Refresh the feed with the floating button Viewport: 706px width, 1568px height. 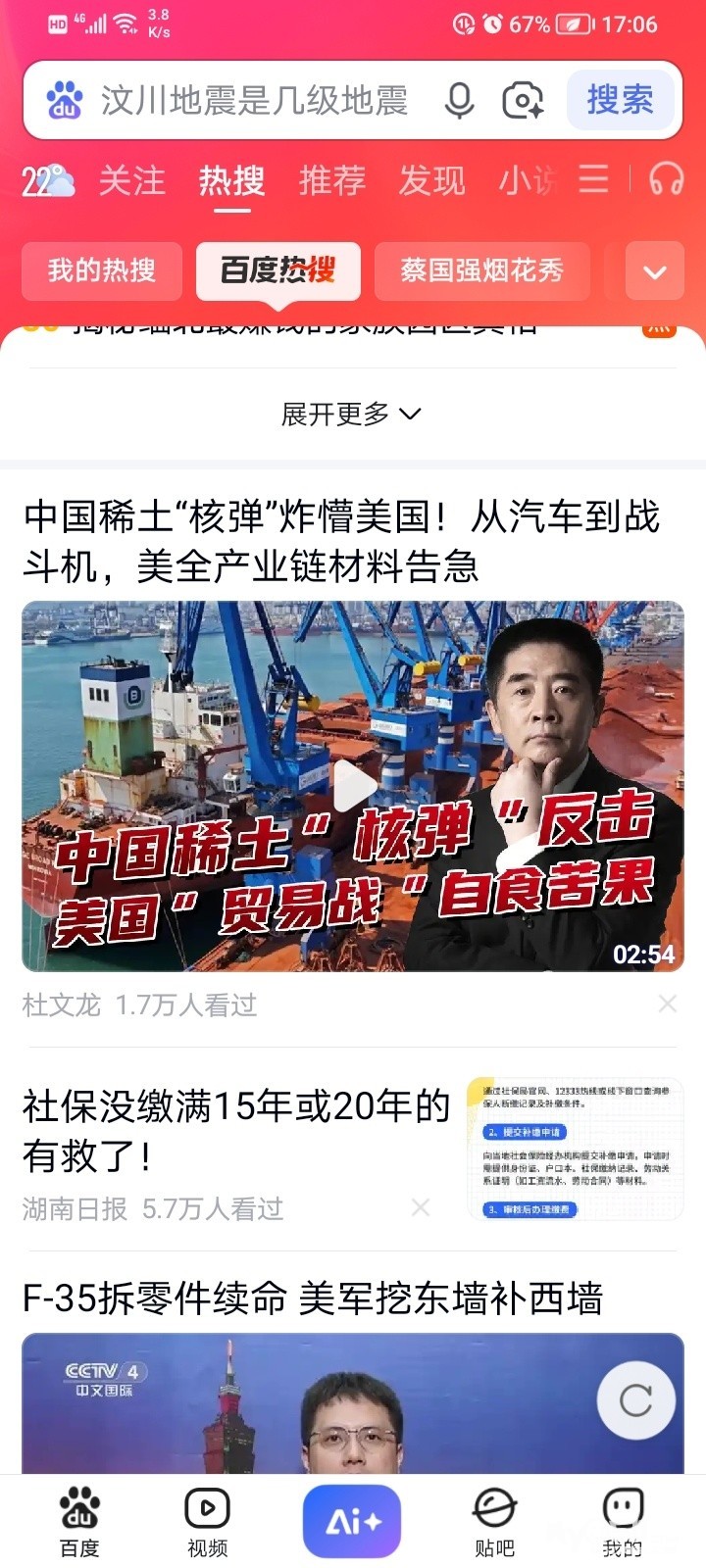[636, 1400]
